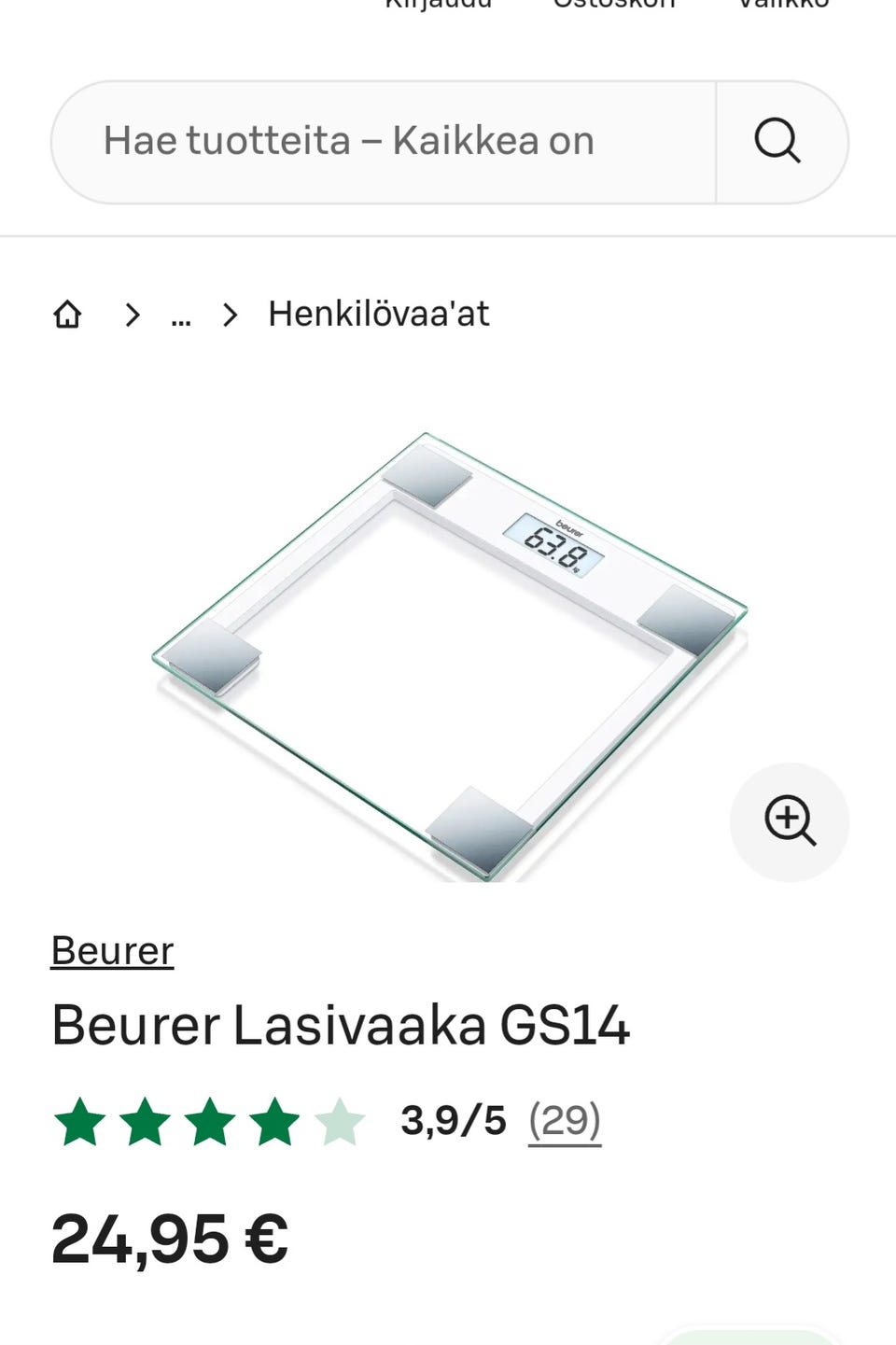Click the search magnifier icon
Viewport: 896px width, 1345px height.
coord(778,141)
